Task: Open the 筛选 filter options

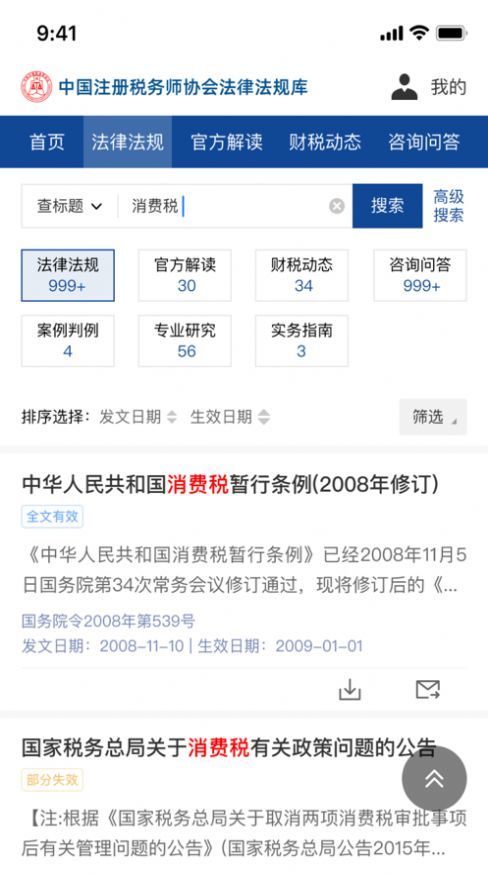Action: (x=433, y=416)
